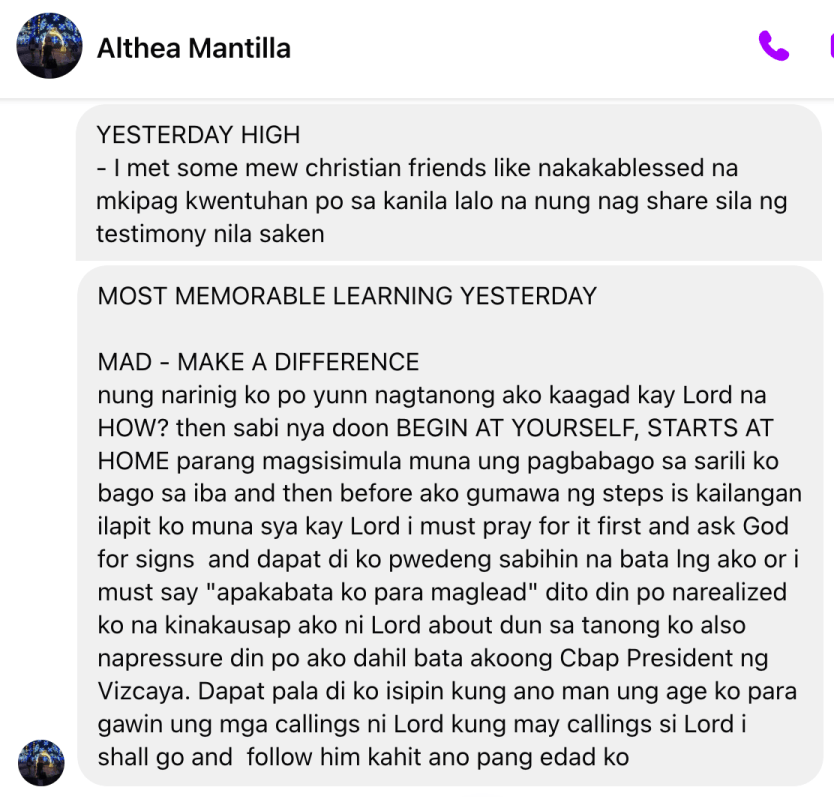
Task: Tap the sender avatar beside the last message
Action: (41, 762)
